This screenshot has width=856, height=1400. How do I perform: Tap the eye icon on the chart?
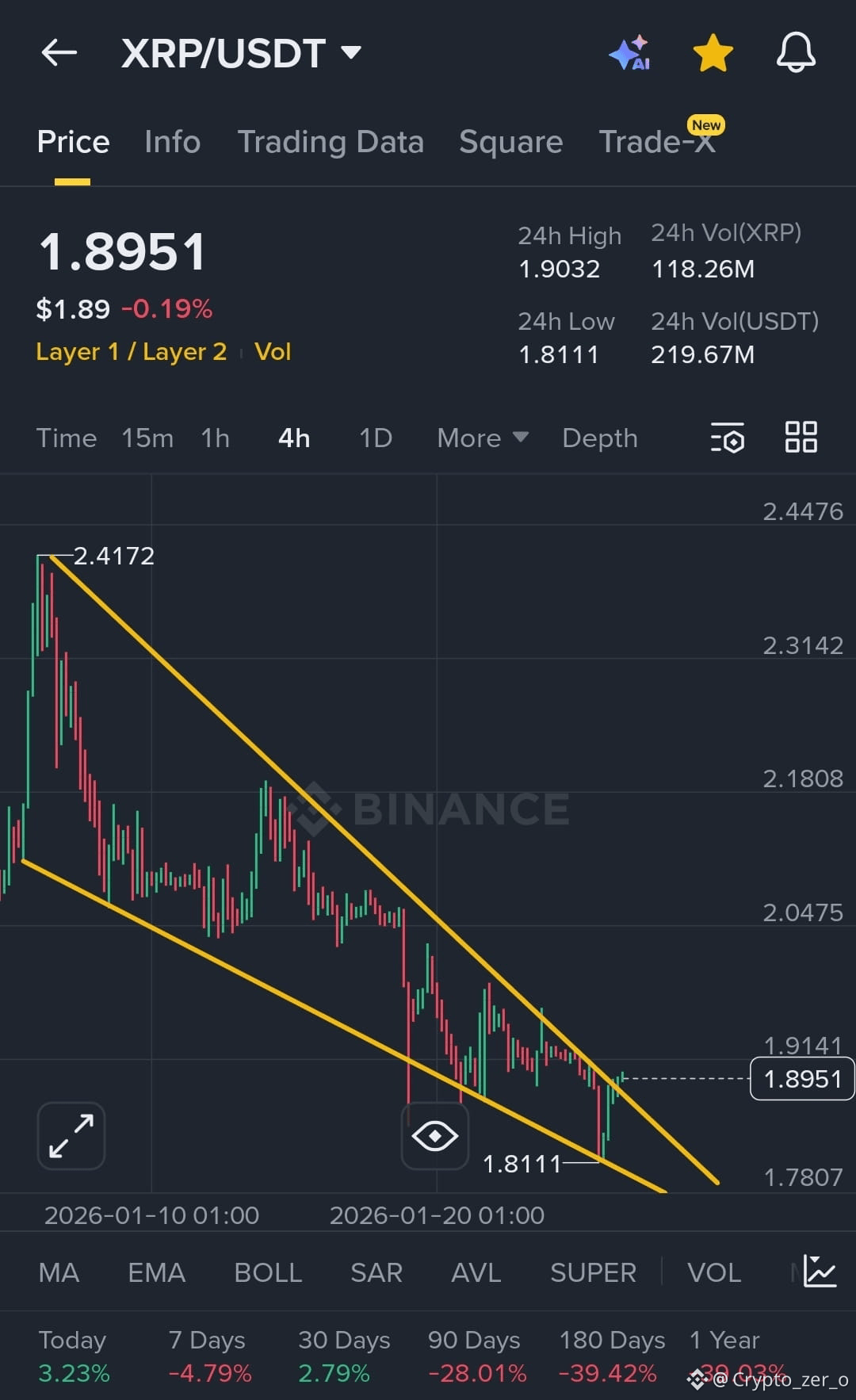click(434, 1135)
